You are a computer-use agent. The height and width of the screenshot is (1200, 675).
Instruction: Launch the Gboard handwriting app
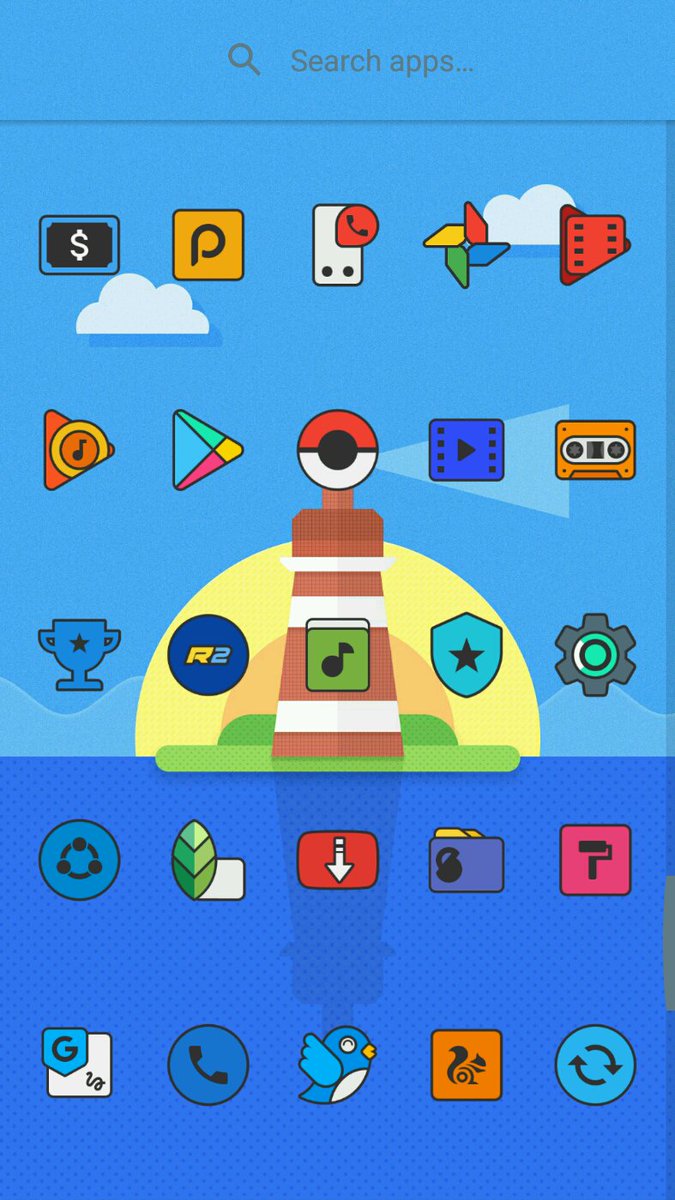coord(77,1063)
